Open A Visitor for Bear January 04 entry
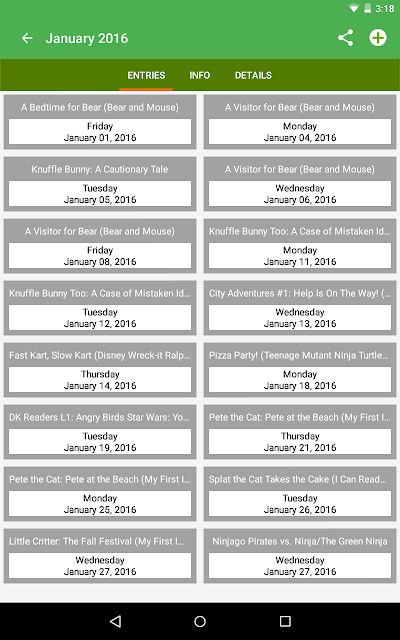This screenshot has width=400, height=640. click(300, 122)
